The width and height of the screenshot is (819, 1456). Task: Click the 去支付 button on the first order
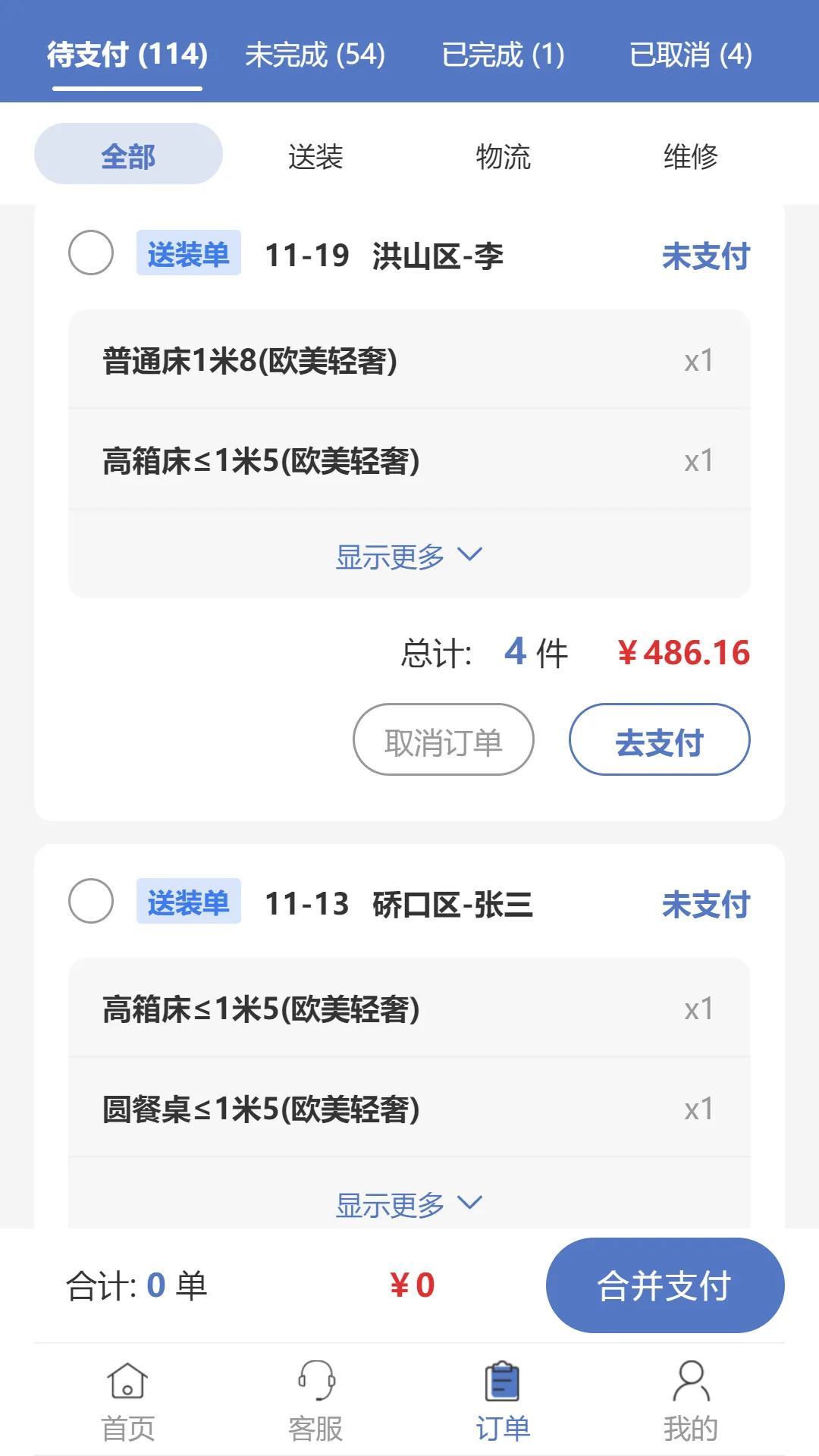click(660, 741)
